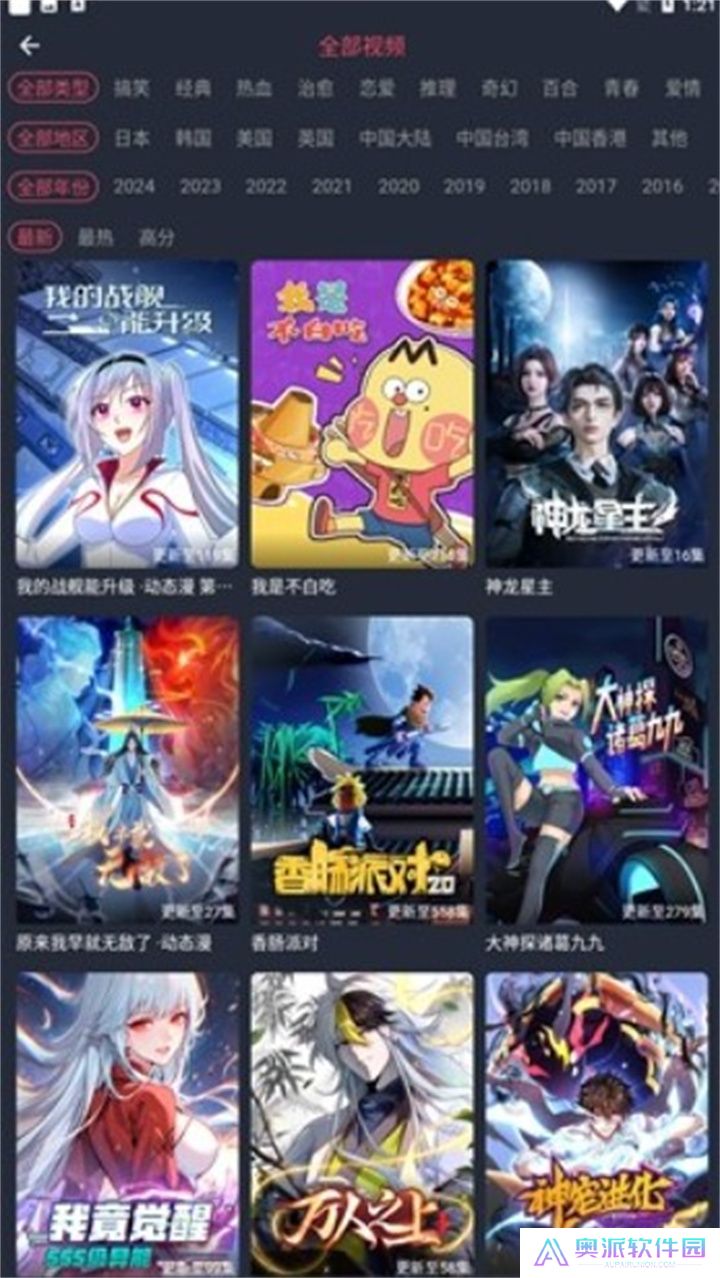The image size is (720, 1278).
Task: Switch sorting to 最热
Action: coord(96,238)
